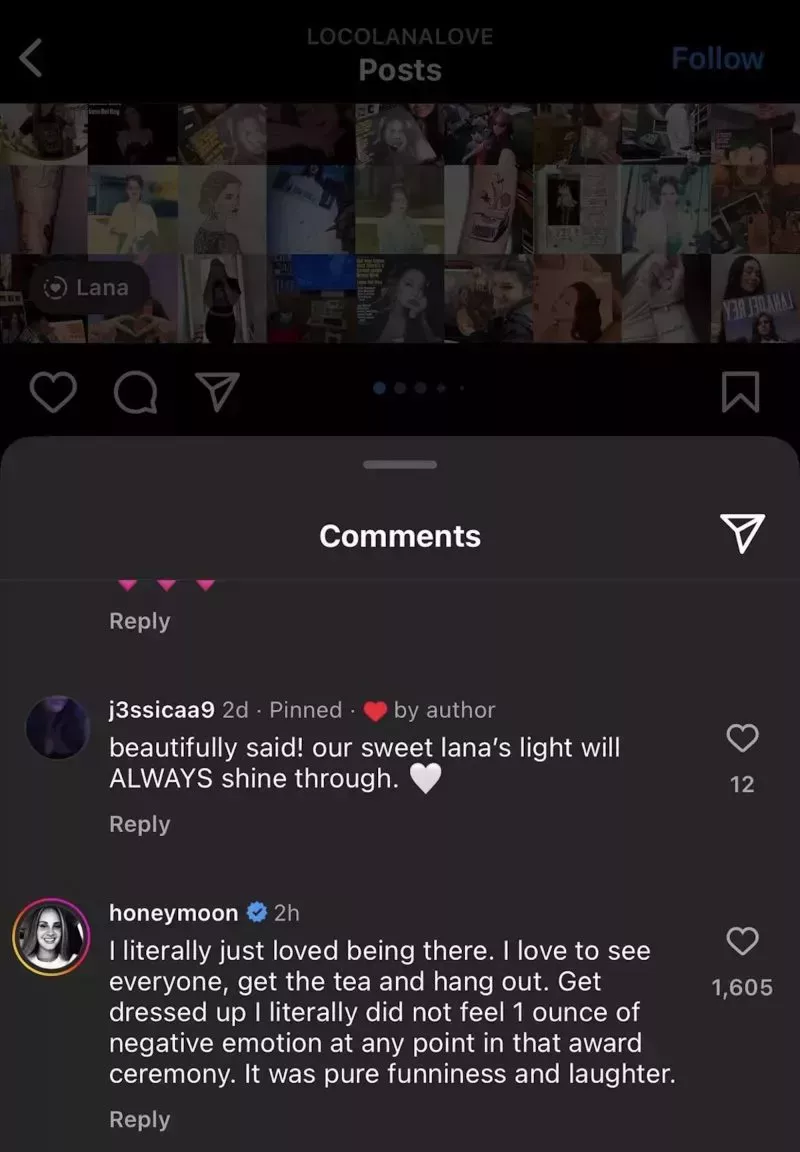
Task: Open the post's comment bubble icon
Action: tap(135, 393)
